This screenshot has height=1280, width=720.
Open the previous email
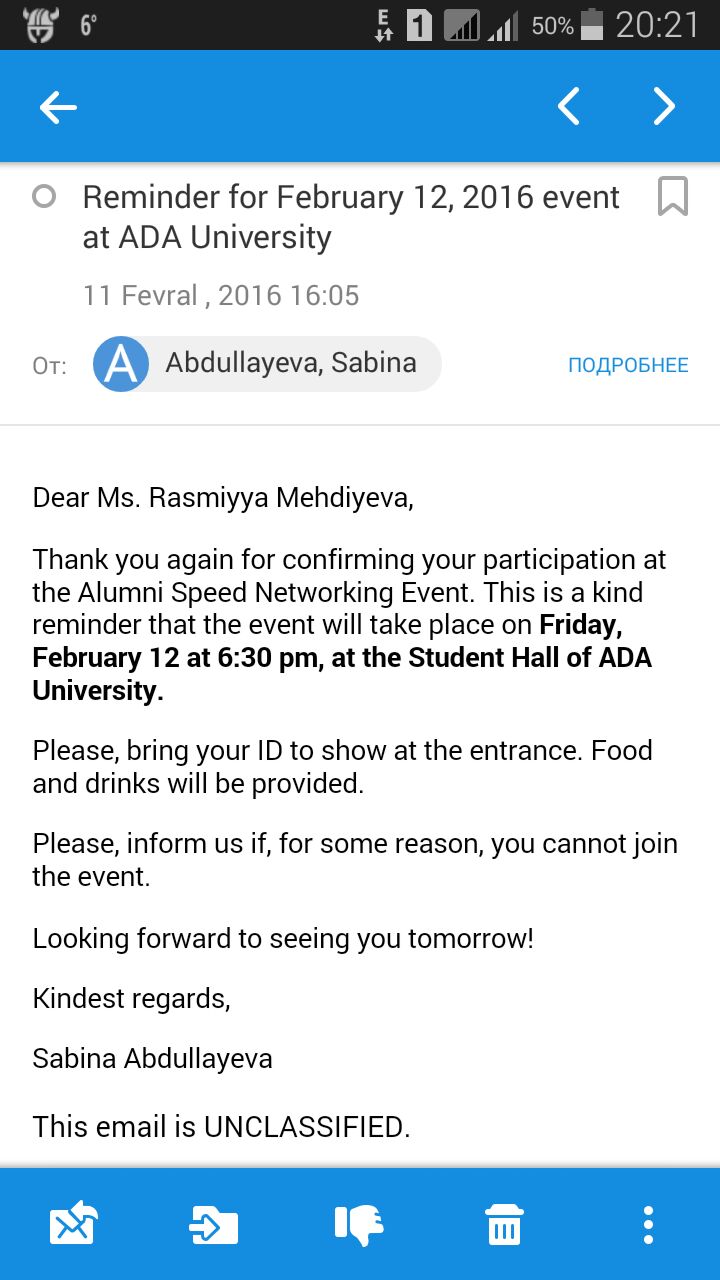568,106
